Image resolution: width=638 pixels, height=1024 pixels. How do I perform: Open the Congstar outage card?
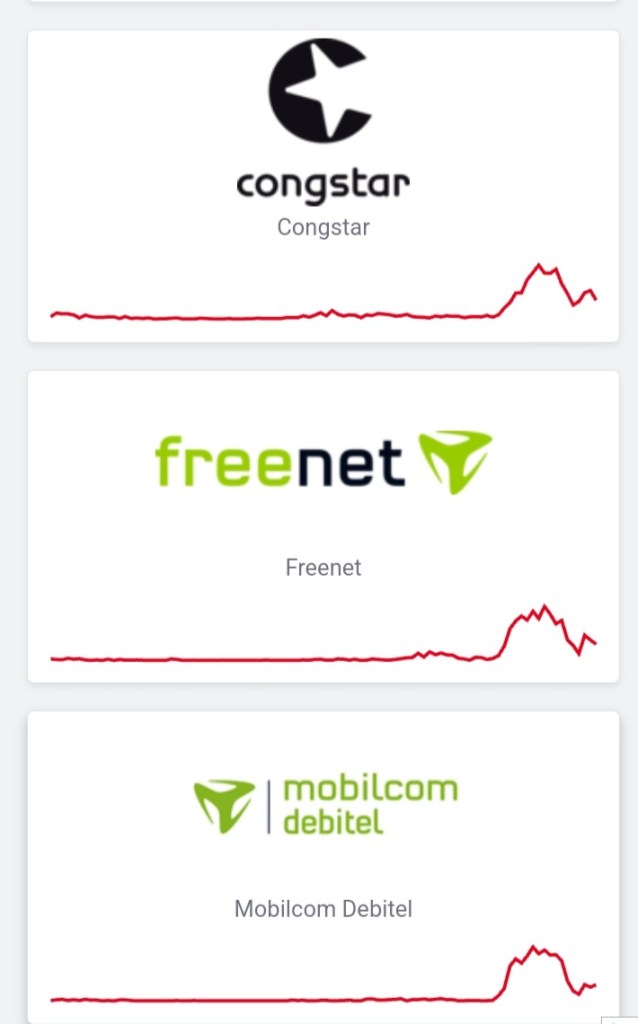323,186
